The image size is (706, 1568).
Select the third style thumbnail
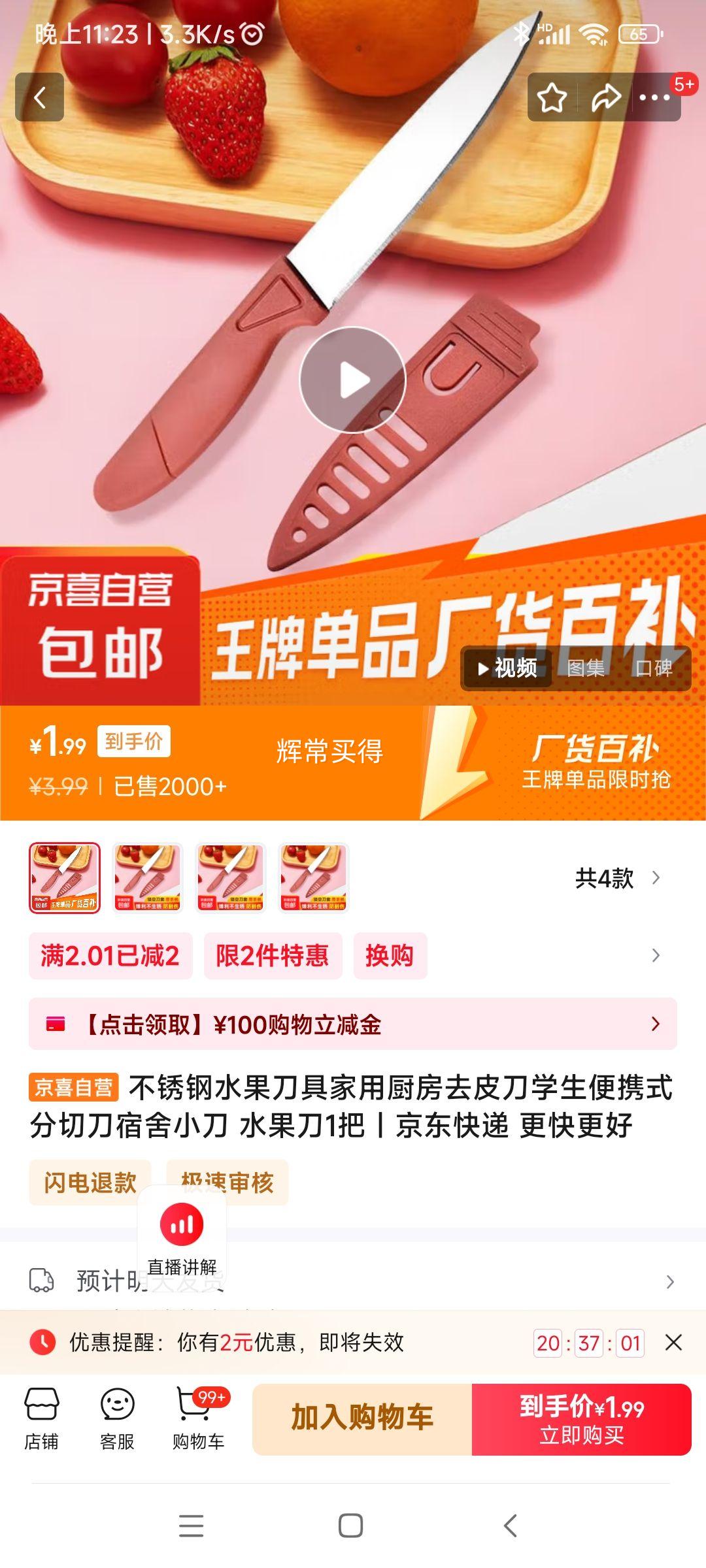tap(231, 877)
